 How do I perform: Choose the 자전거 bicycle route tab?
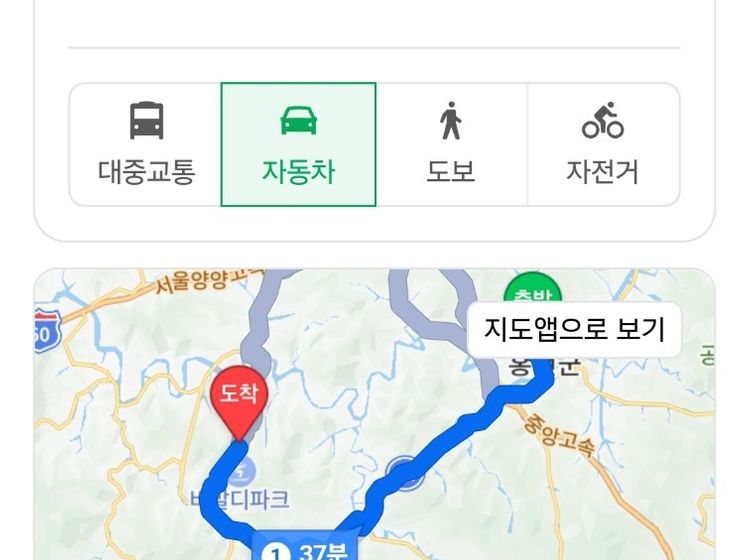click(x=602, y=145)
